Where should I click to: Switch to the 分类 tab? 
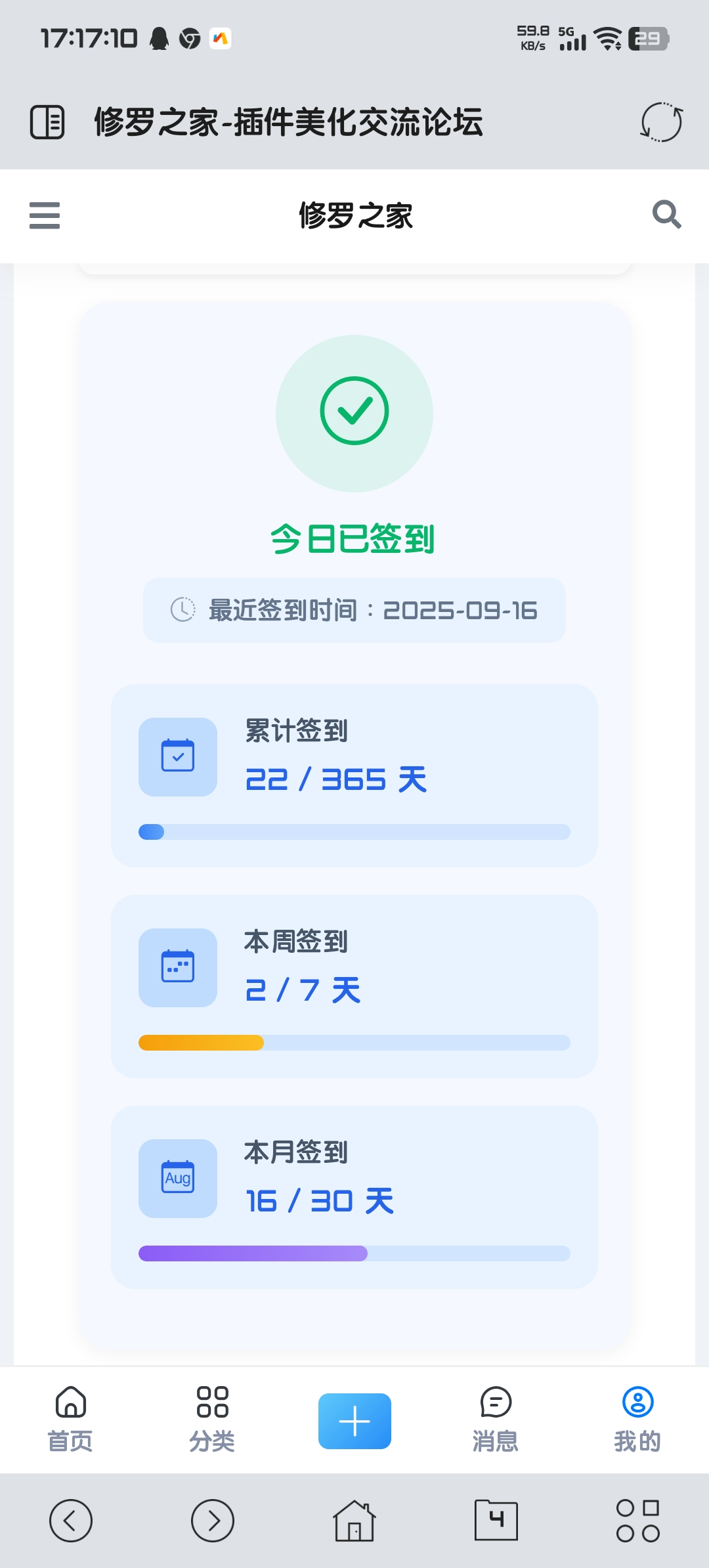click(213, 1420)
